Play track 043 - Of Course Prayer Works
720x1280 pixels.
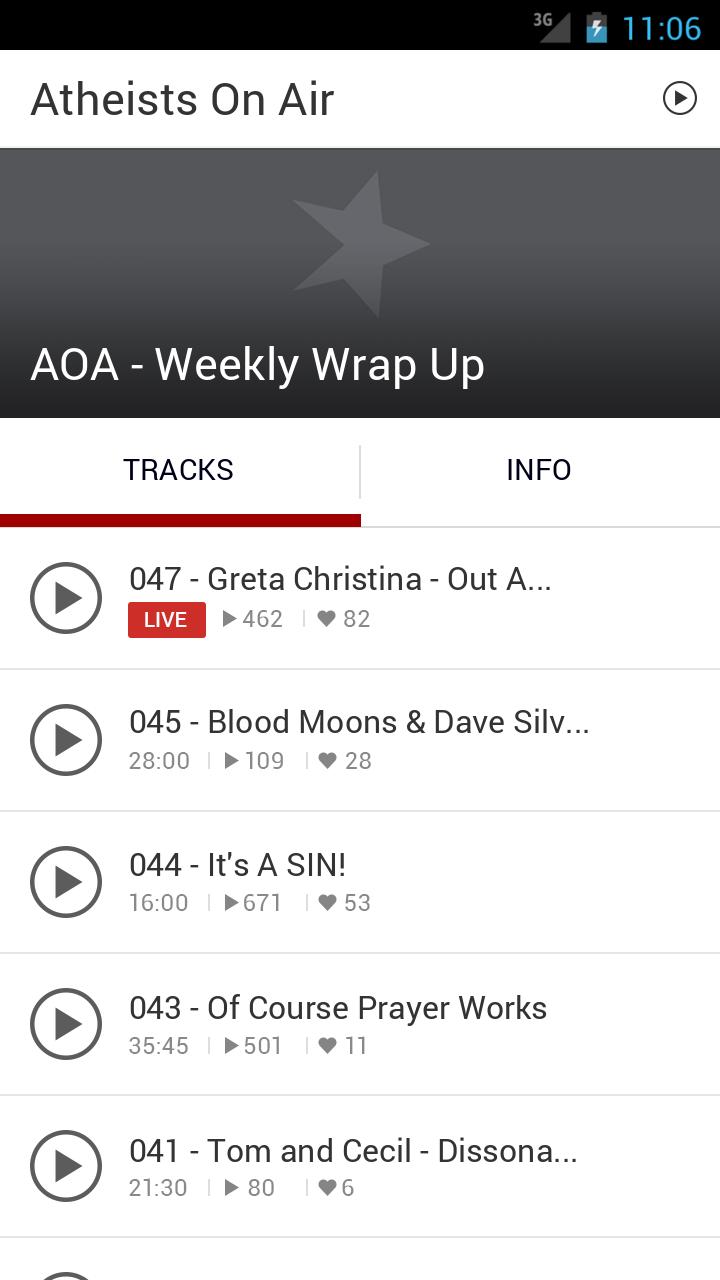point(66,1024)
